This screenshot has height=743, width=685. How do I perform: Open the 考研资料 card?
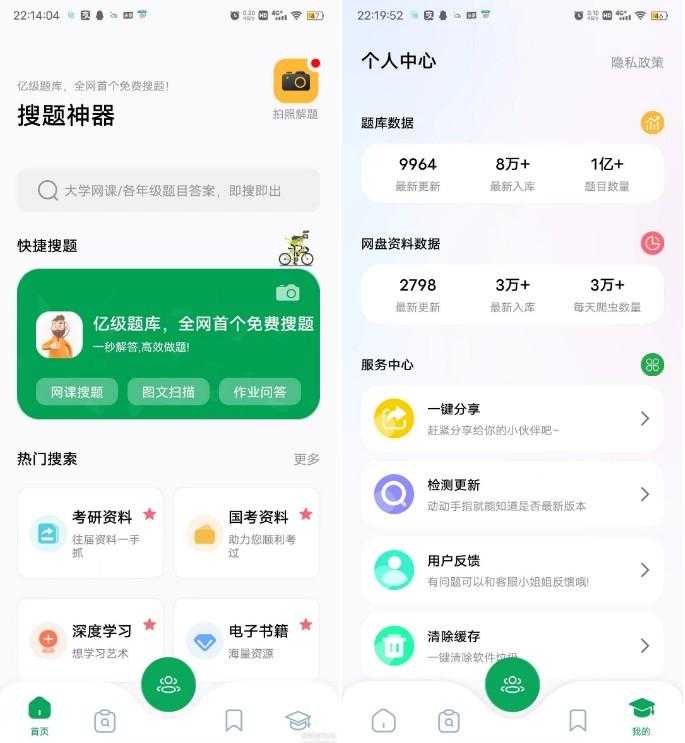[91, 532]
